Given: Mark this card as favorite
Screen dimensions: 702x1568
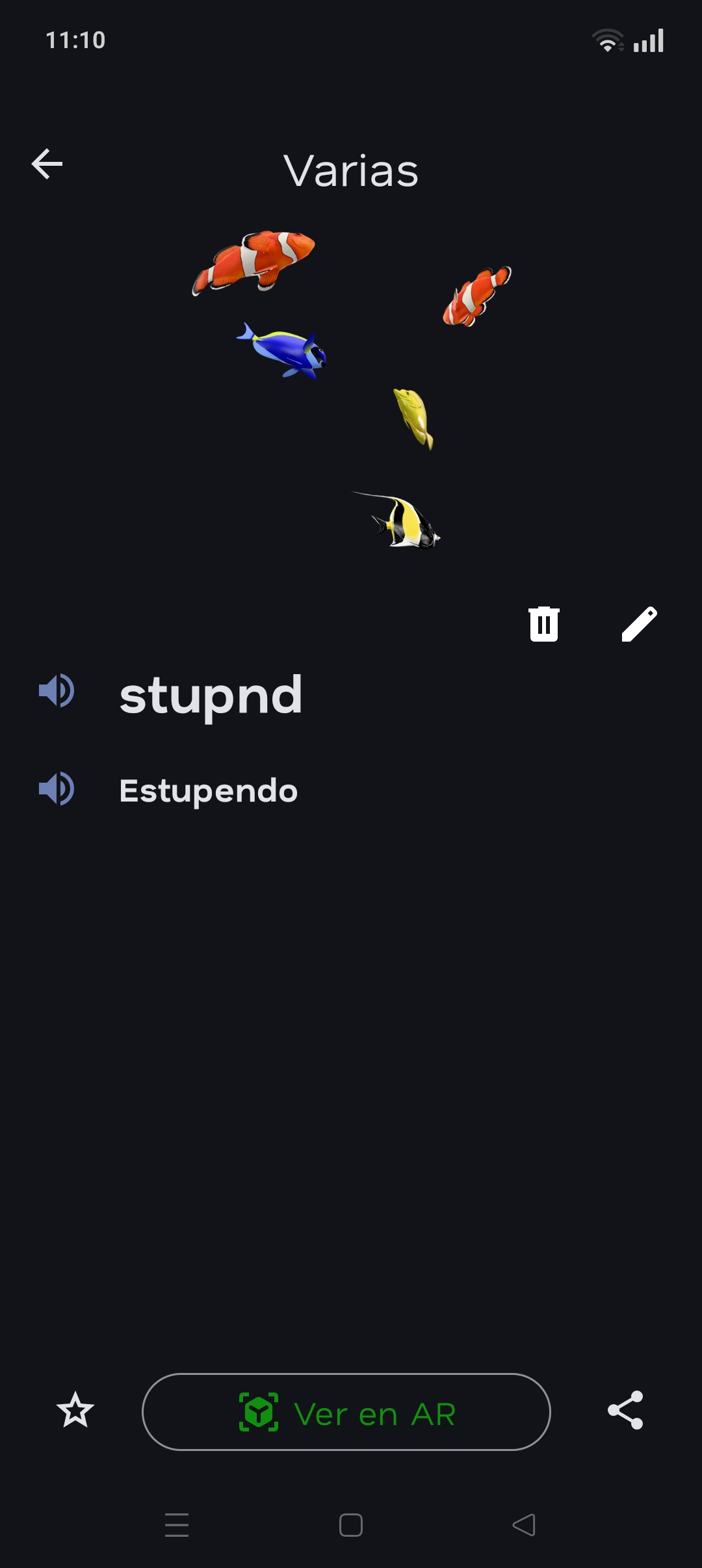Looking at the screenshot, I should [x=75, y=1411].
